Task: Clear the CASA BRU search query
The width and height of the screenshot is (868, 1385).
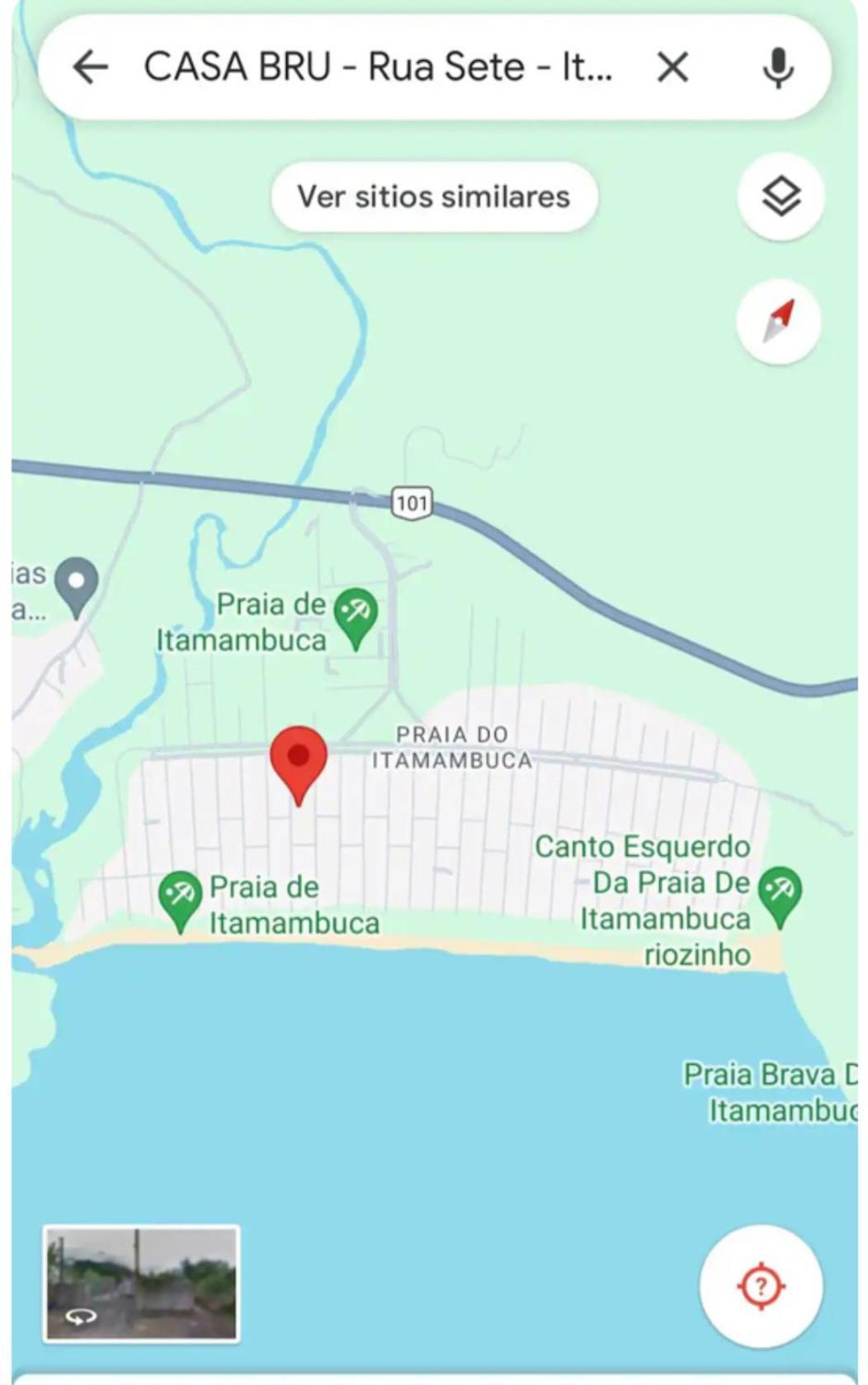Action: pyautogui.click(x=672, y=67)
